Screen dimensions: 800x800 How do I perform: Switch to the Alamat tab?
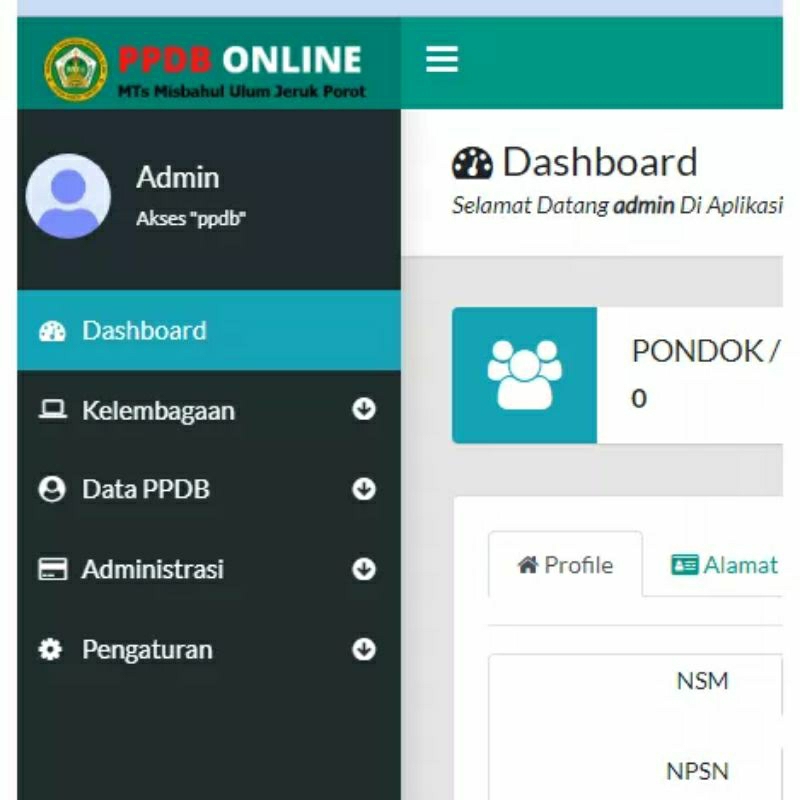coord(725,565)
